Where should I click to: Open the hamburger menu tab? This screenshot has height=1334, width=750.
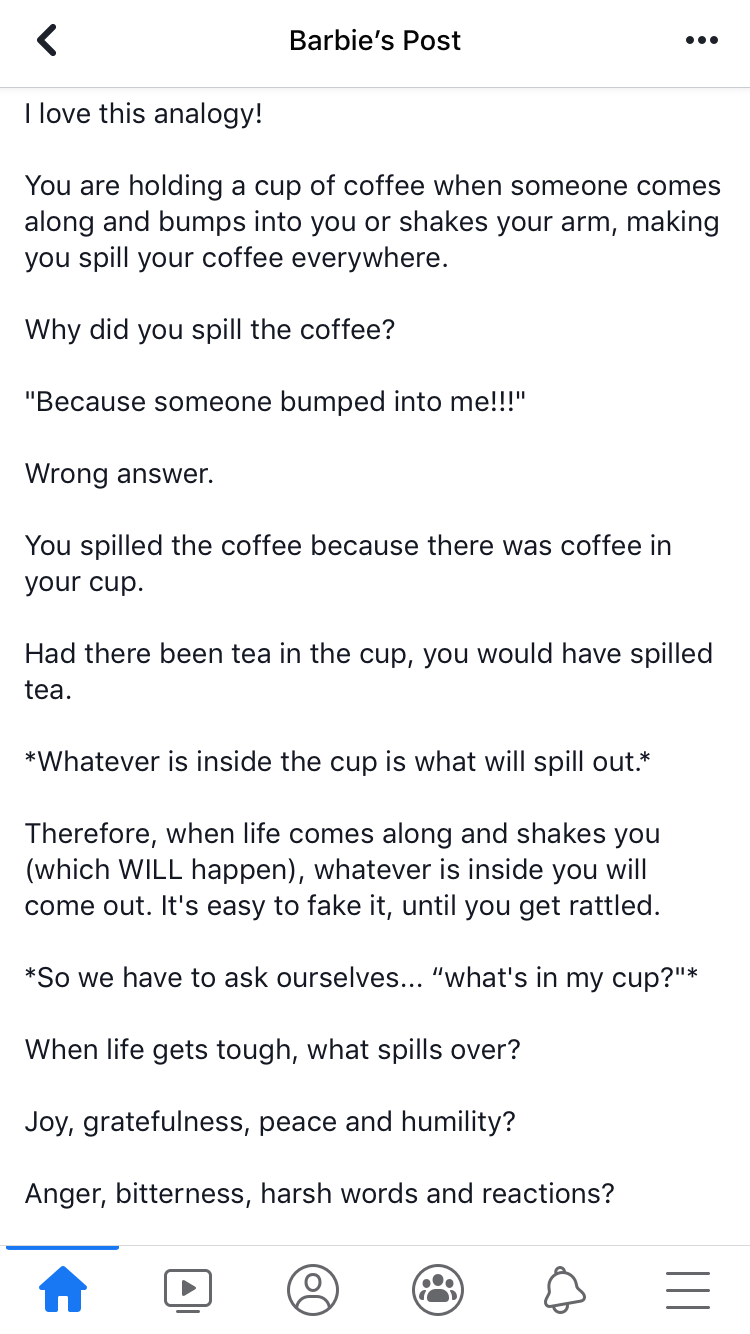tap(687, 1289)
